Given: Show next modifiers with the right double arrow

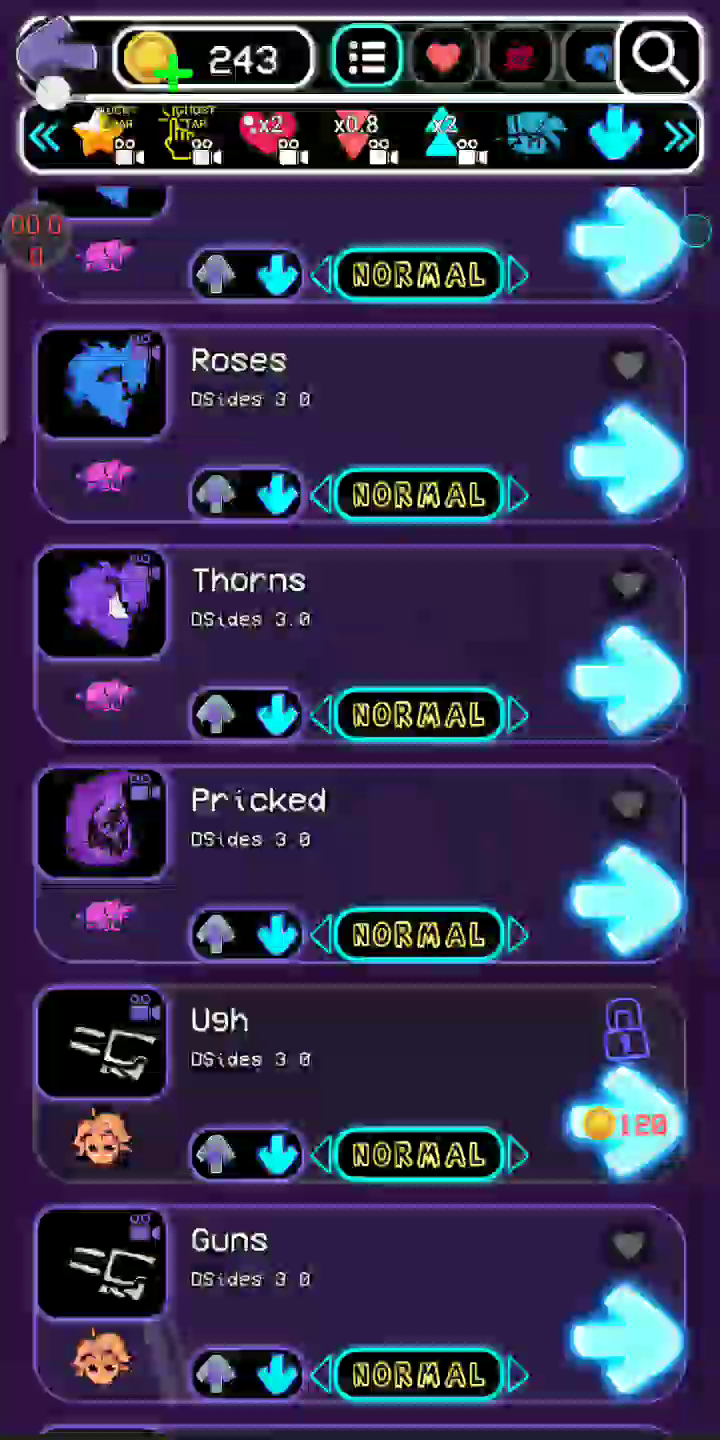Looking at the screenshot, I should (x=679, y=135).
